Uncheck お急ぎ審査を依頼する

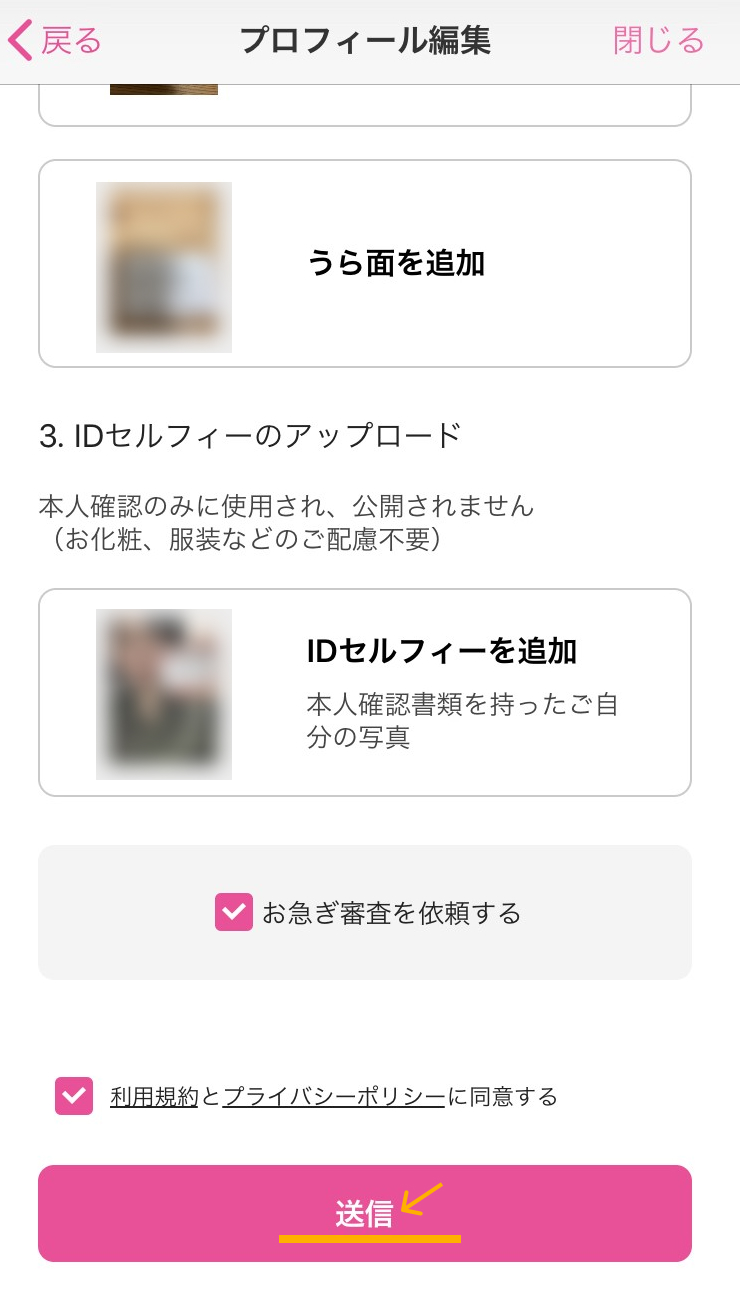tap(234, 912)
